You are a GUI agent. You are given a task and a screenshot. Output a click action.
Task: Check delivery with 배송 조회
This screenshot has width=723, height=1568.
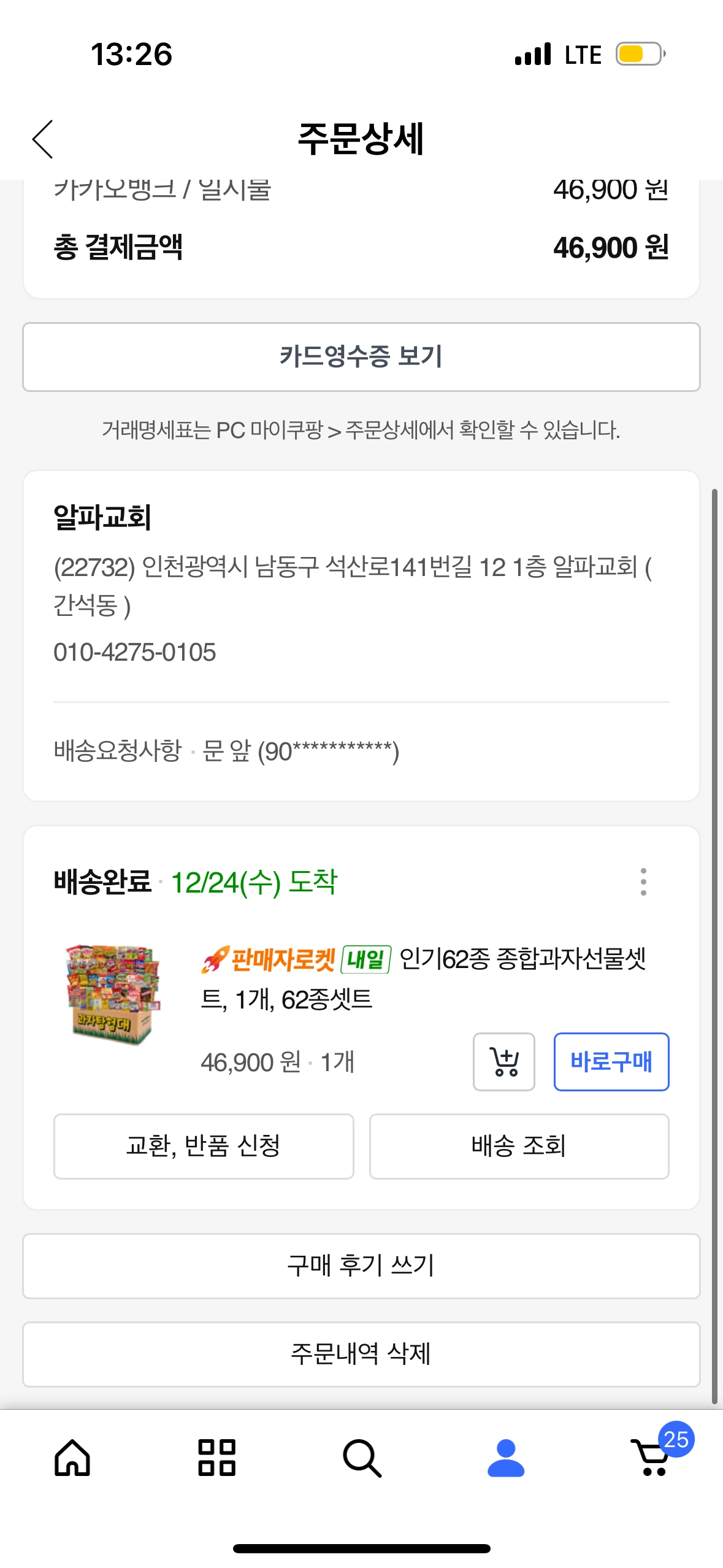(x=519, y=1146)
